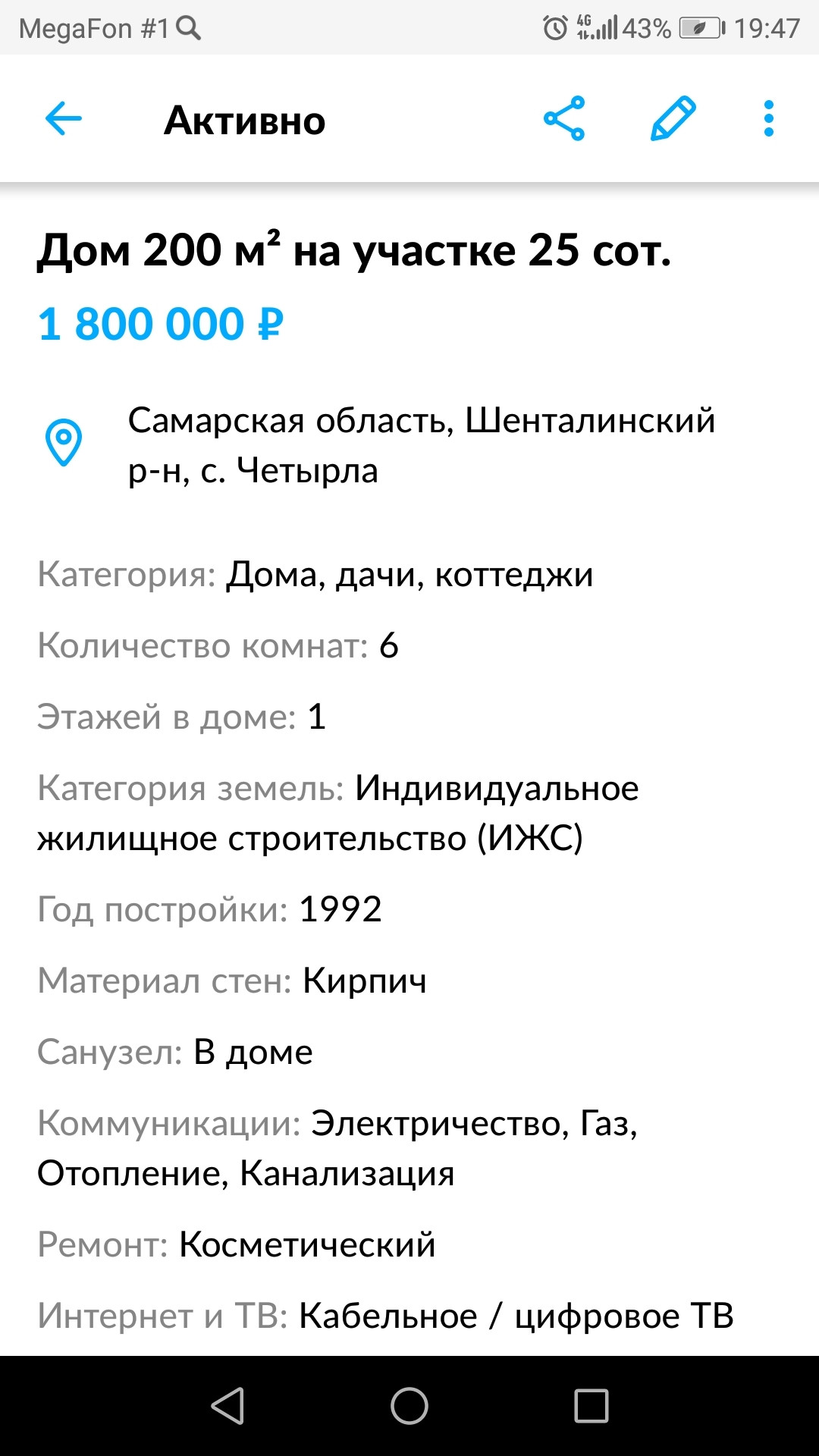Edit the listing with the pencil icon

(673, 119)
